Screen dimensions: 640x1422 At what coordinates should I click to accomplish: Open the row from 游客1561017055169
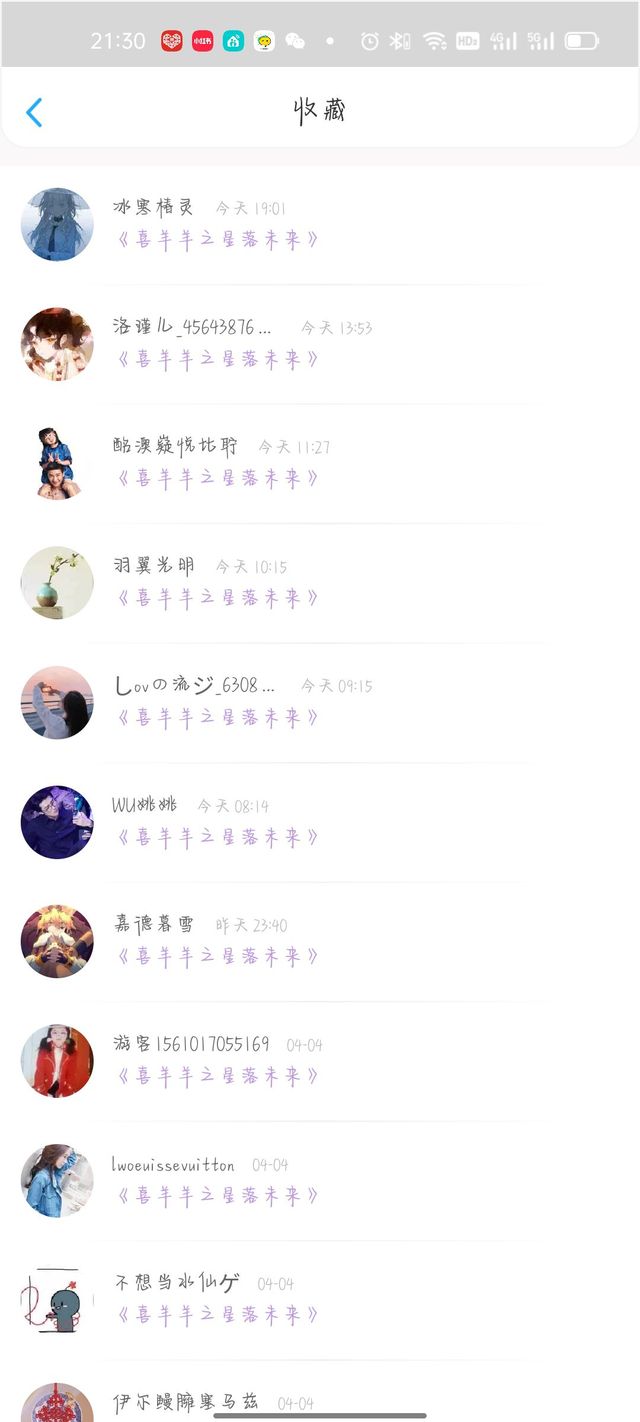320,1061
